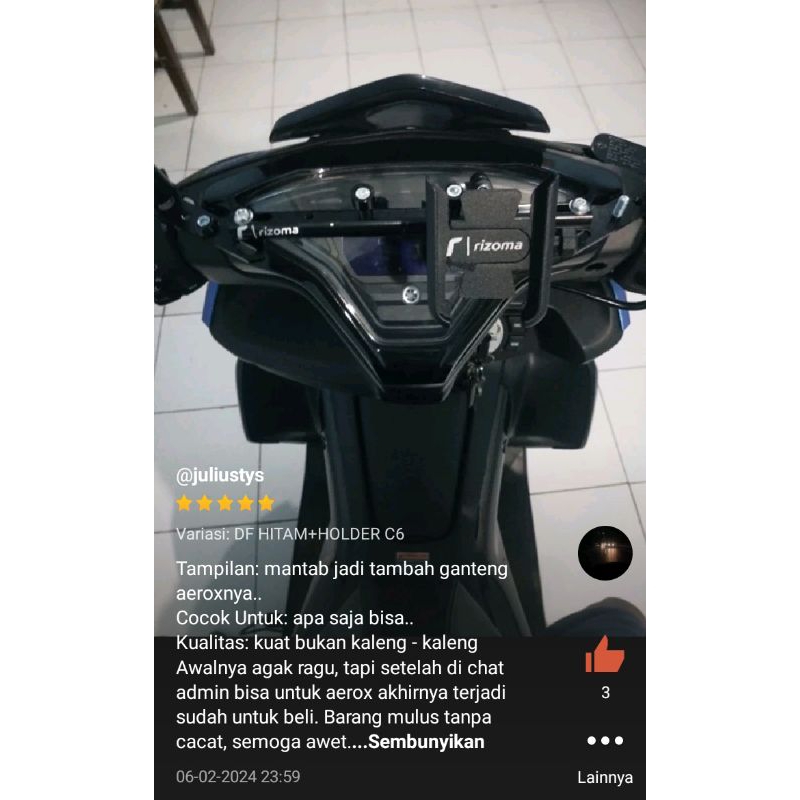Like this review with thumbs-up
The image size is (800, 800).
605,655
